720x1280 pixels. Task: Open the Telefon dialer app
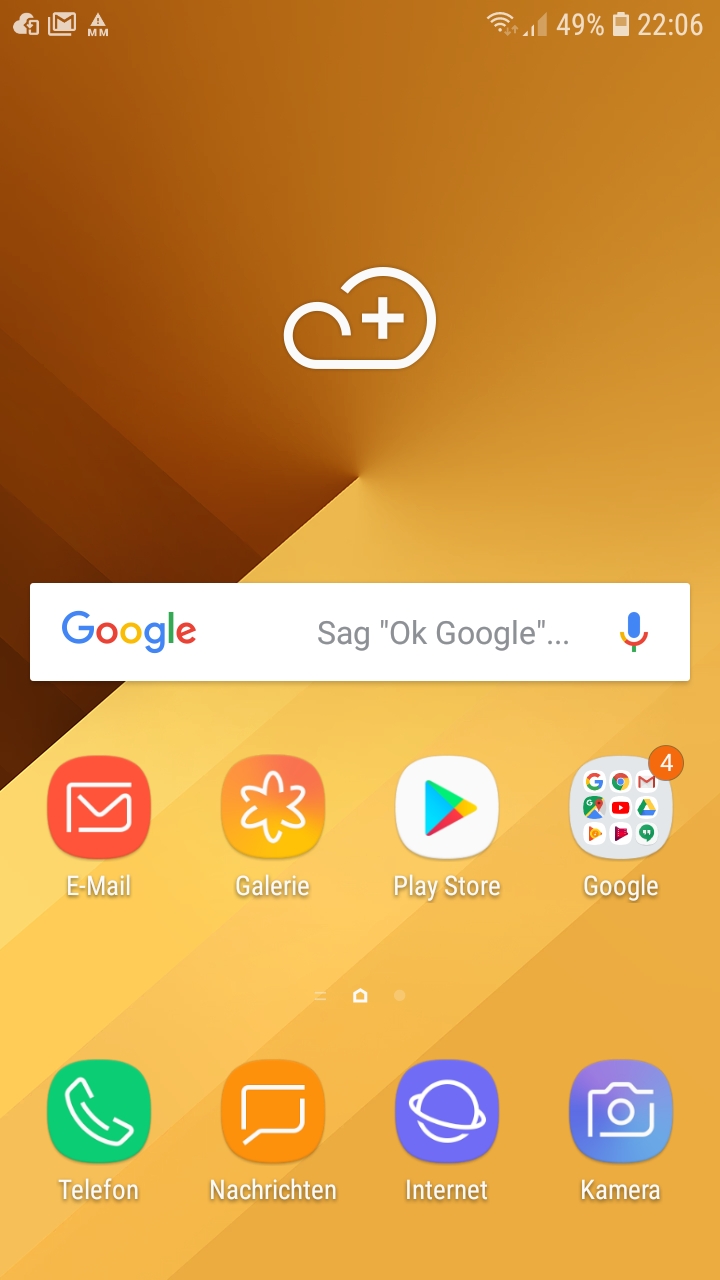(x=99, y=1112)
